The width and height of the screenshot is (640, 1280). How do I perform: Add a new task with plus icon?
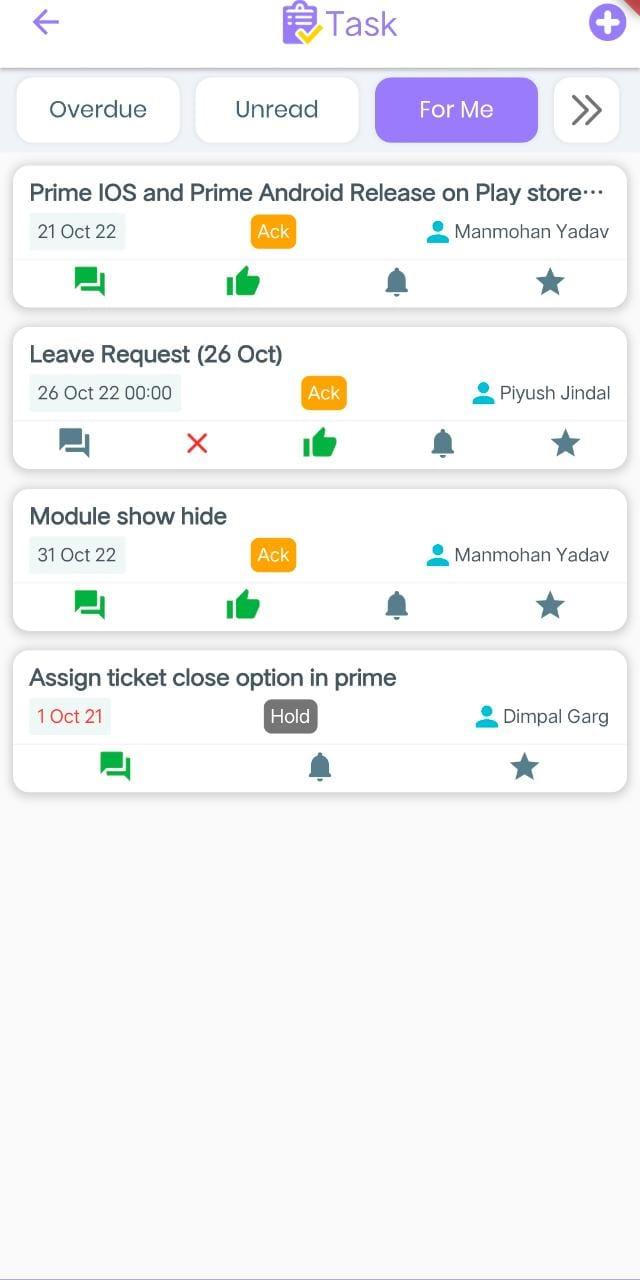[x=607, y=22]
